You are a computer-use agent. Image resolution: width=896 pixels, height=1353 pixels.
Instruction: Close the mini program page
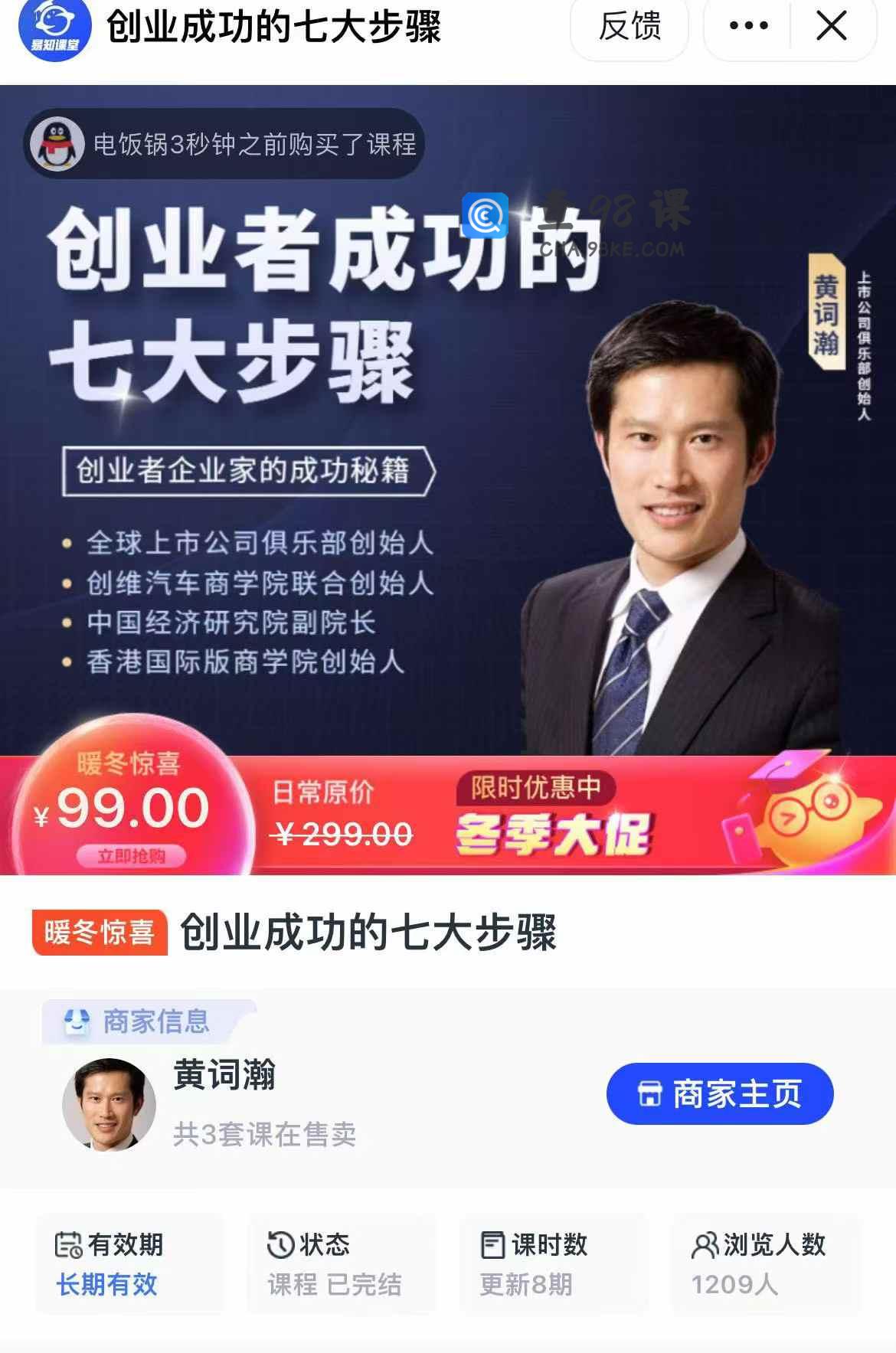(x=832, y=27)
